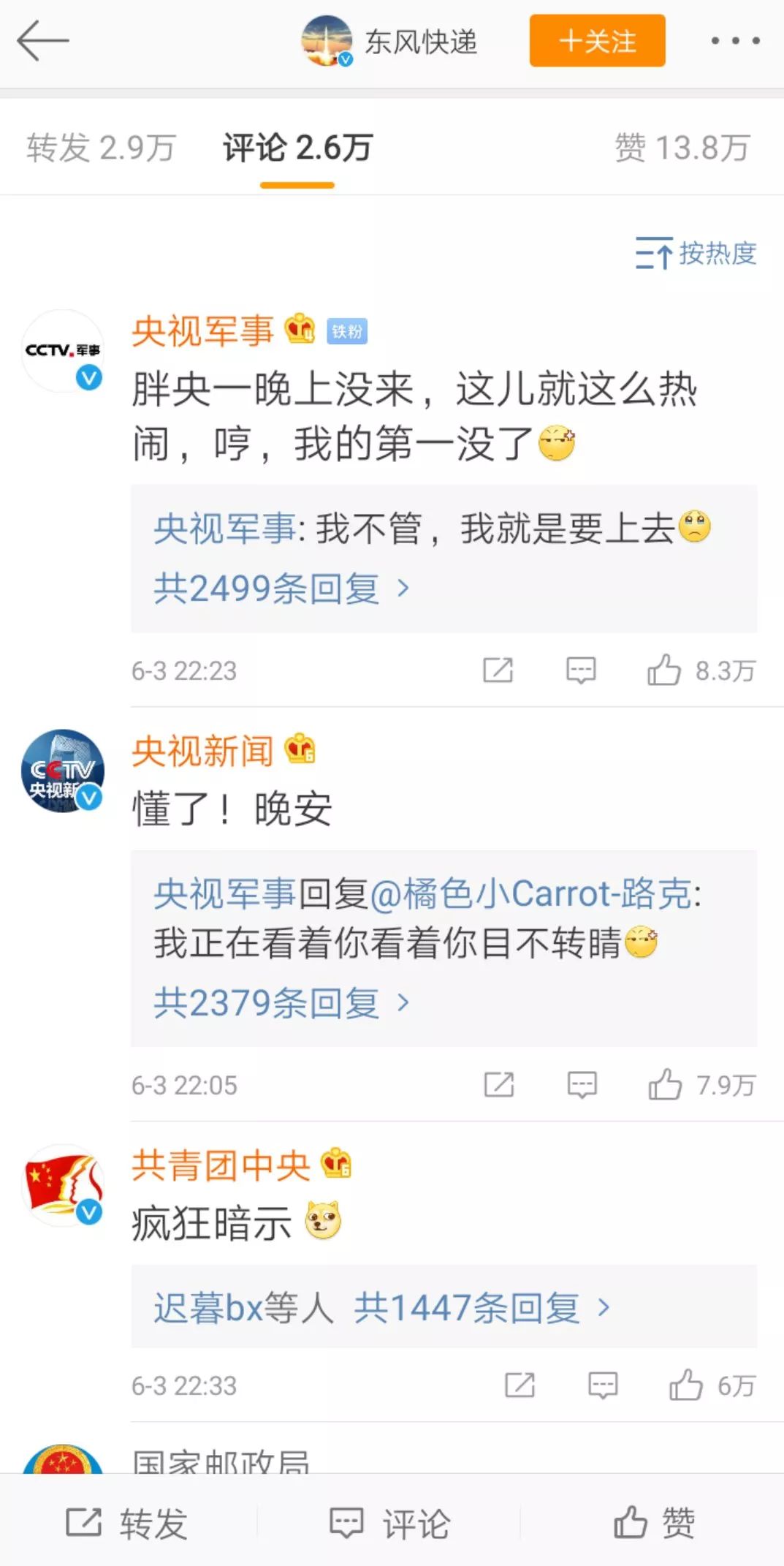Image resolution: width=784 pixels, height=1566 pixels.
Task: Tap 评论 in the bottom bar
Action: click(390, 1524)
